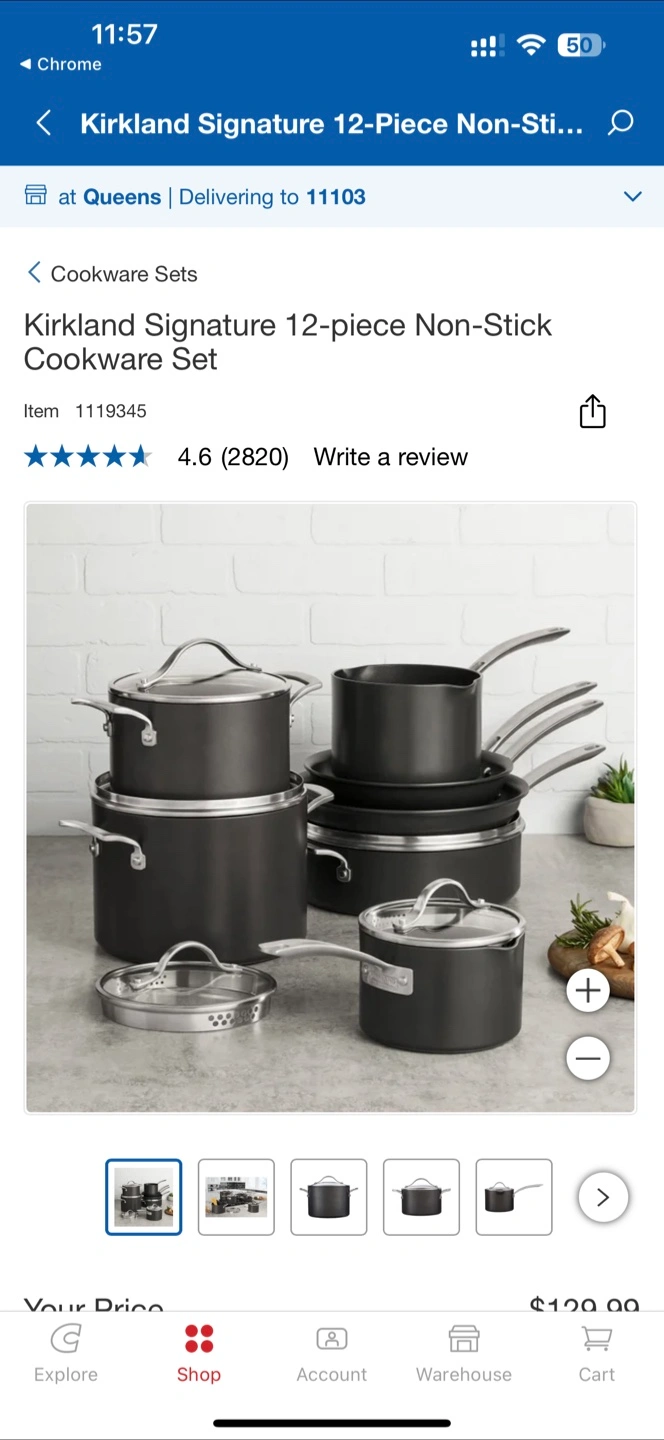The height and width of the screenshot is (1440, 664).
Task: Open Write a review
Action: pos(391,457)
